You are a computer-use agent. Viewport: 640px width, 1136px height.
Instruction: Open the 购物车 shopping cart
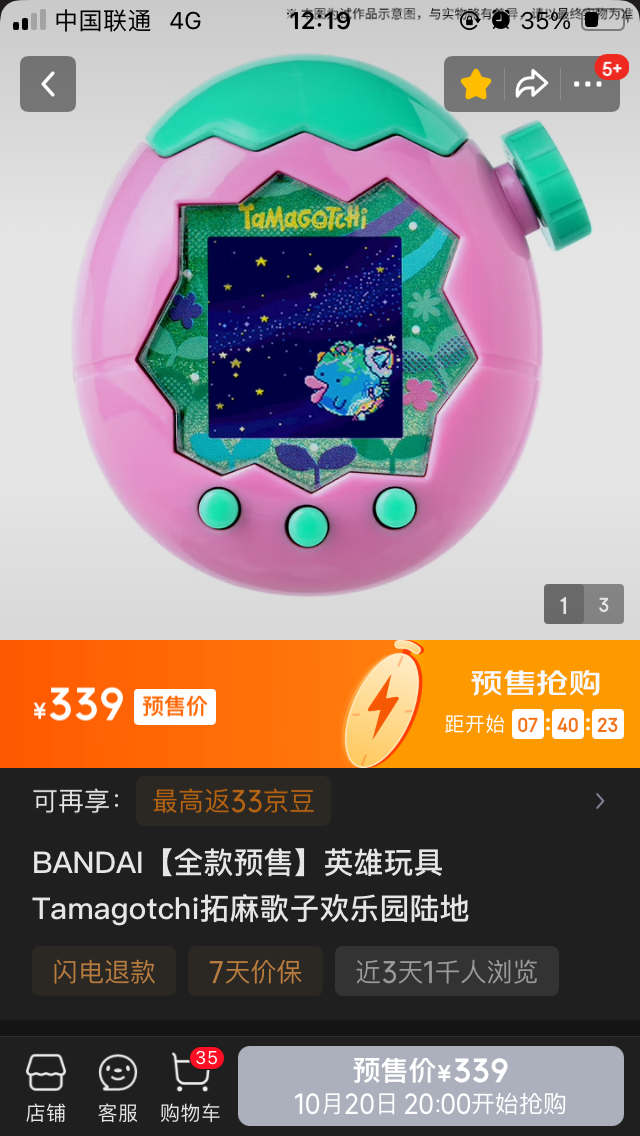(190, 1087)
